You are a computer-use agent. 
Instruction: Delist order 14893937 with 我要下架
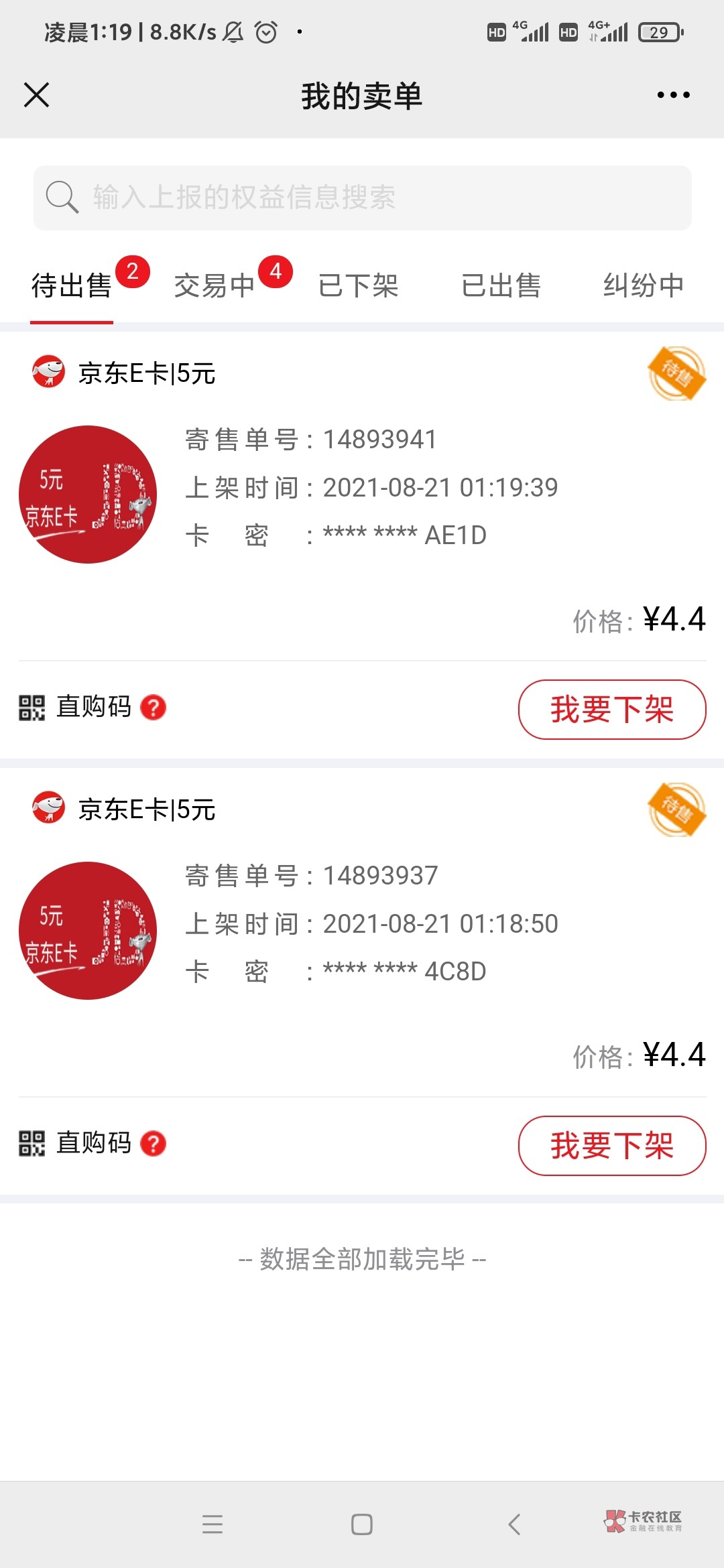611,1145
